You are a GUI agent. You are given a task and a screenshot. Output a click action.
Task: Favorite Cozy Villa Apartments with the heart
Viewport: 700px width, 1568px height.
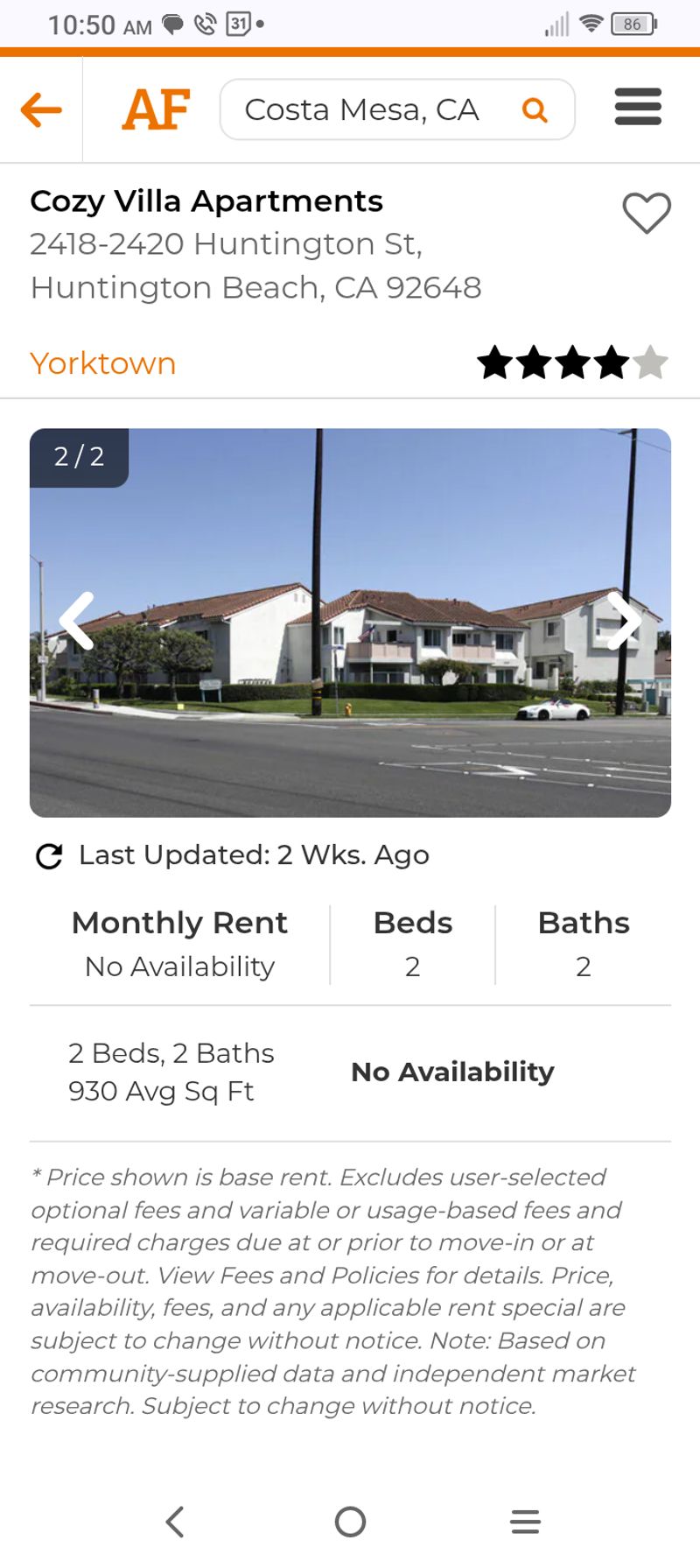647,213
